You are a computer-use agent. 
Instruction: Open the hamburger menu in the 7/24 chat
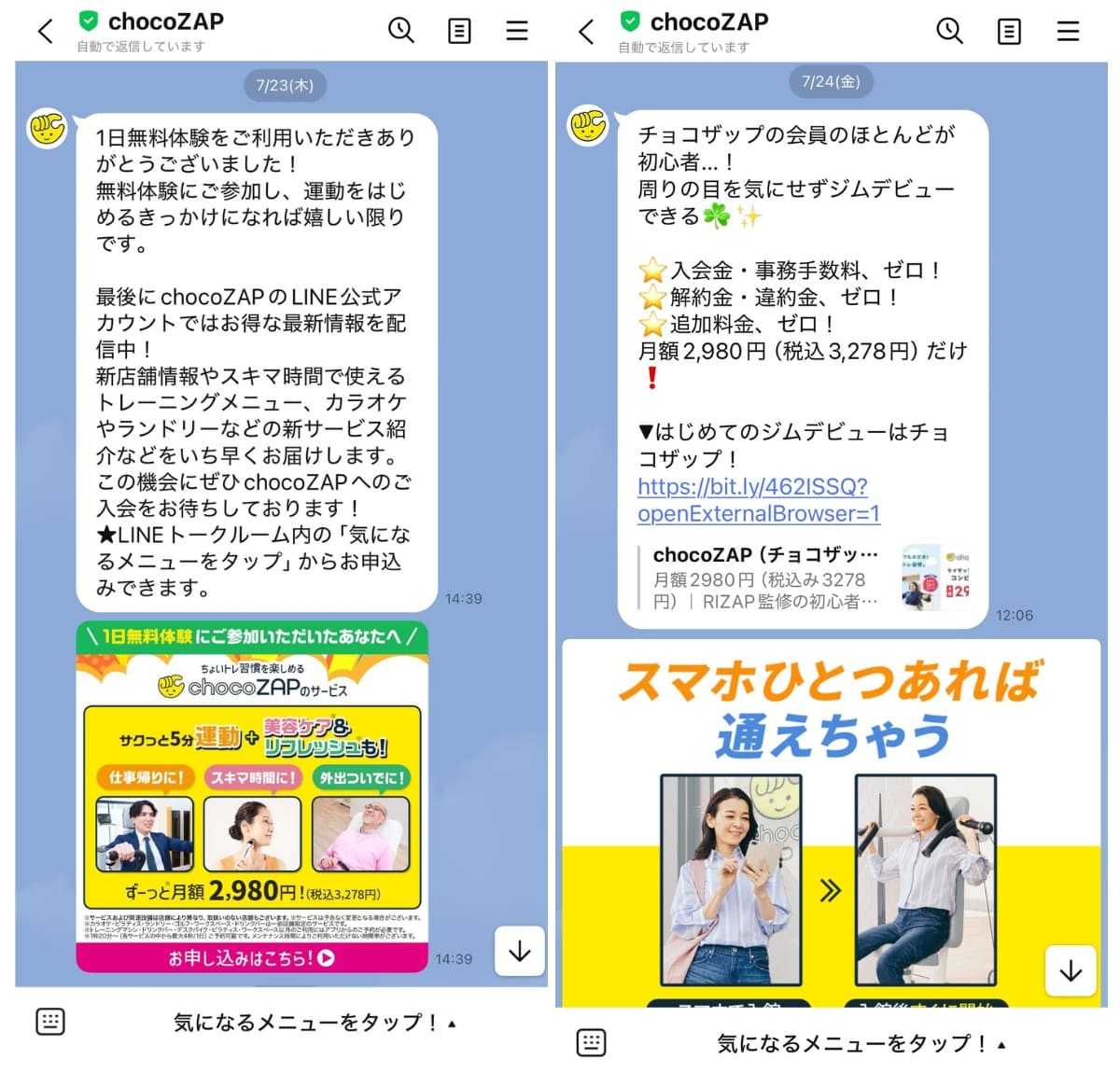1068,32
